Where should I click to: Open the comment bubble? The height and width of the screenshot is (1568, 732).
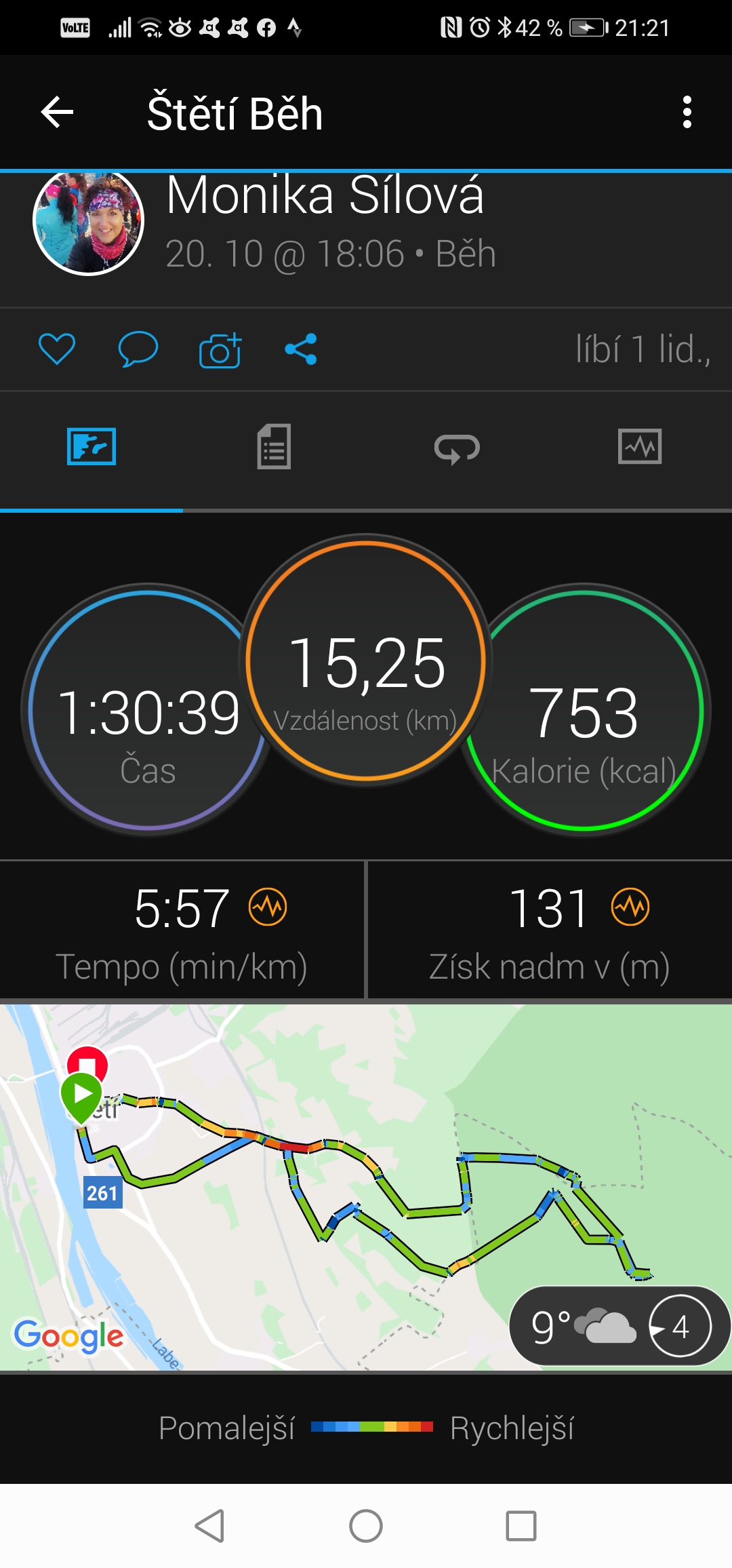click(138, 349)
